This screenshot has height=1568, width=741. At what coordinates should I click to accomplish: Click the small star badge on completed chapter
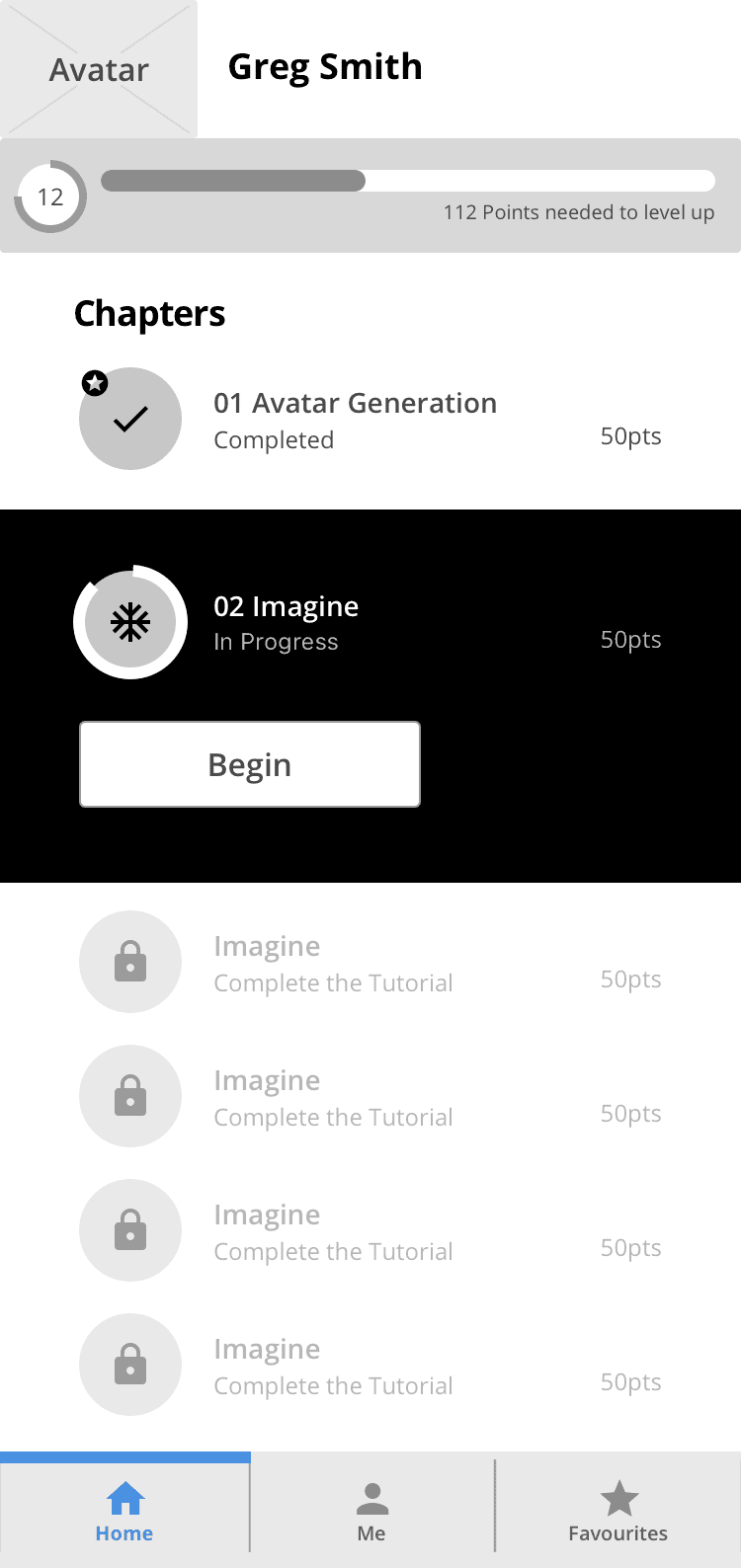95,383
